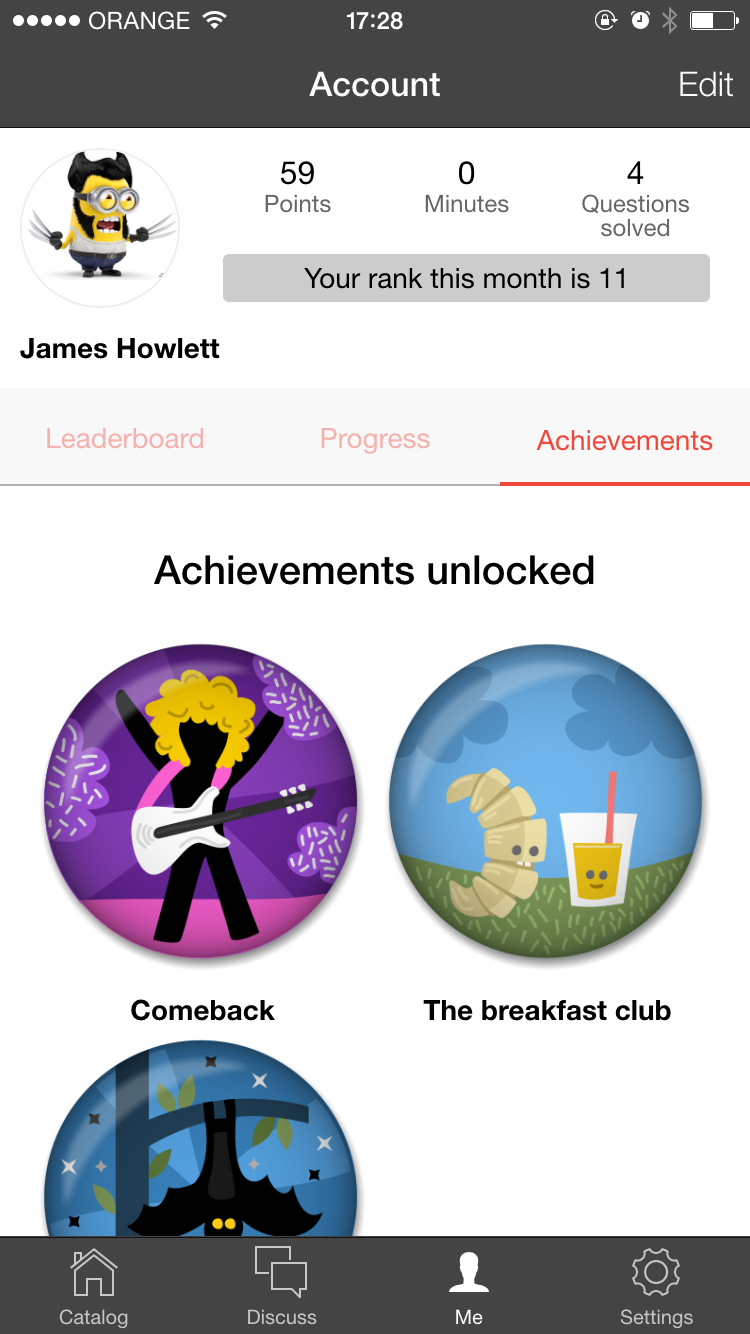Open Settings from the bottom bar
The width and height of the screenshot is (750, 1334).
[656, 1287]
